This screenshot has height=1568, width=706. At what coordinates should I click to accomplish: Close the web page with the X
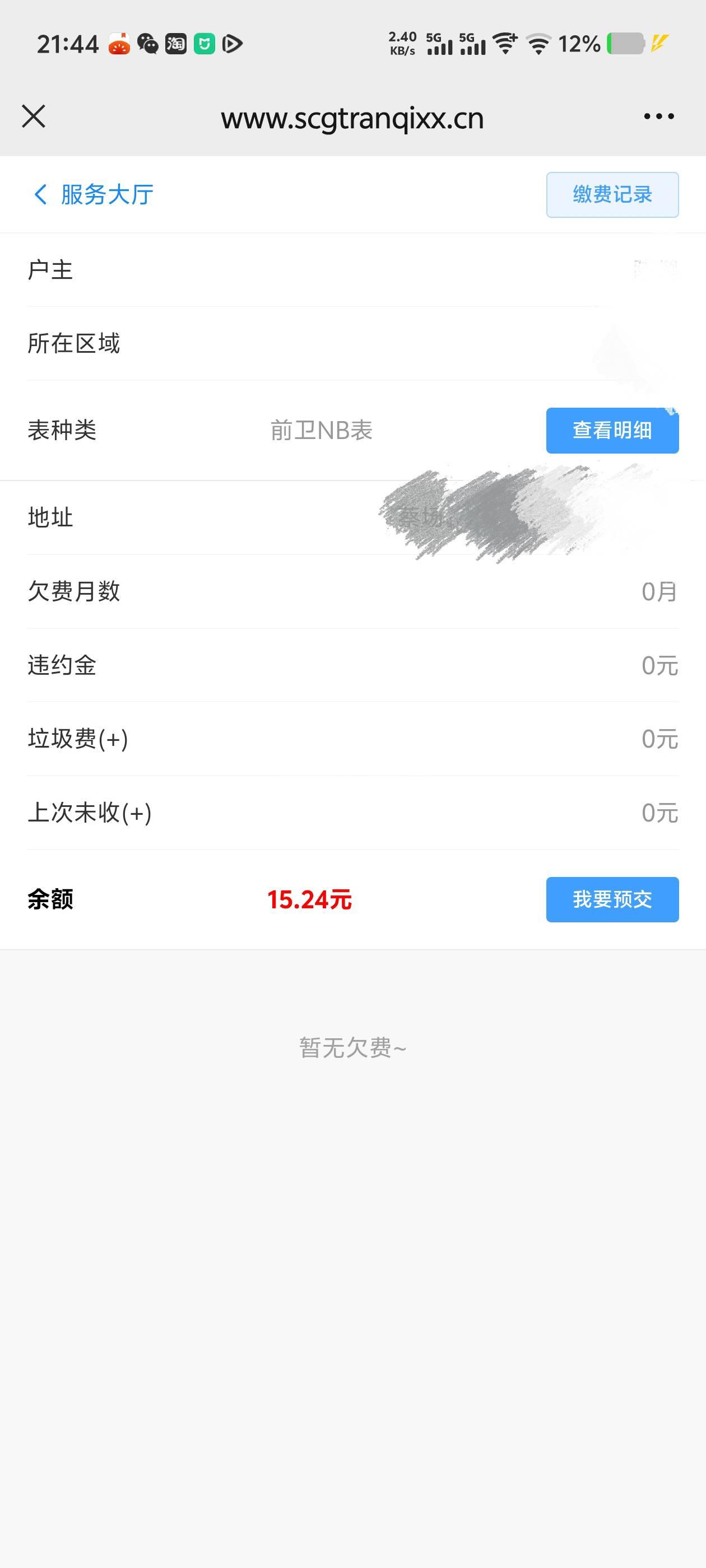point(34,116)
